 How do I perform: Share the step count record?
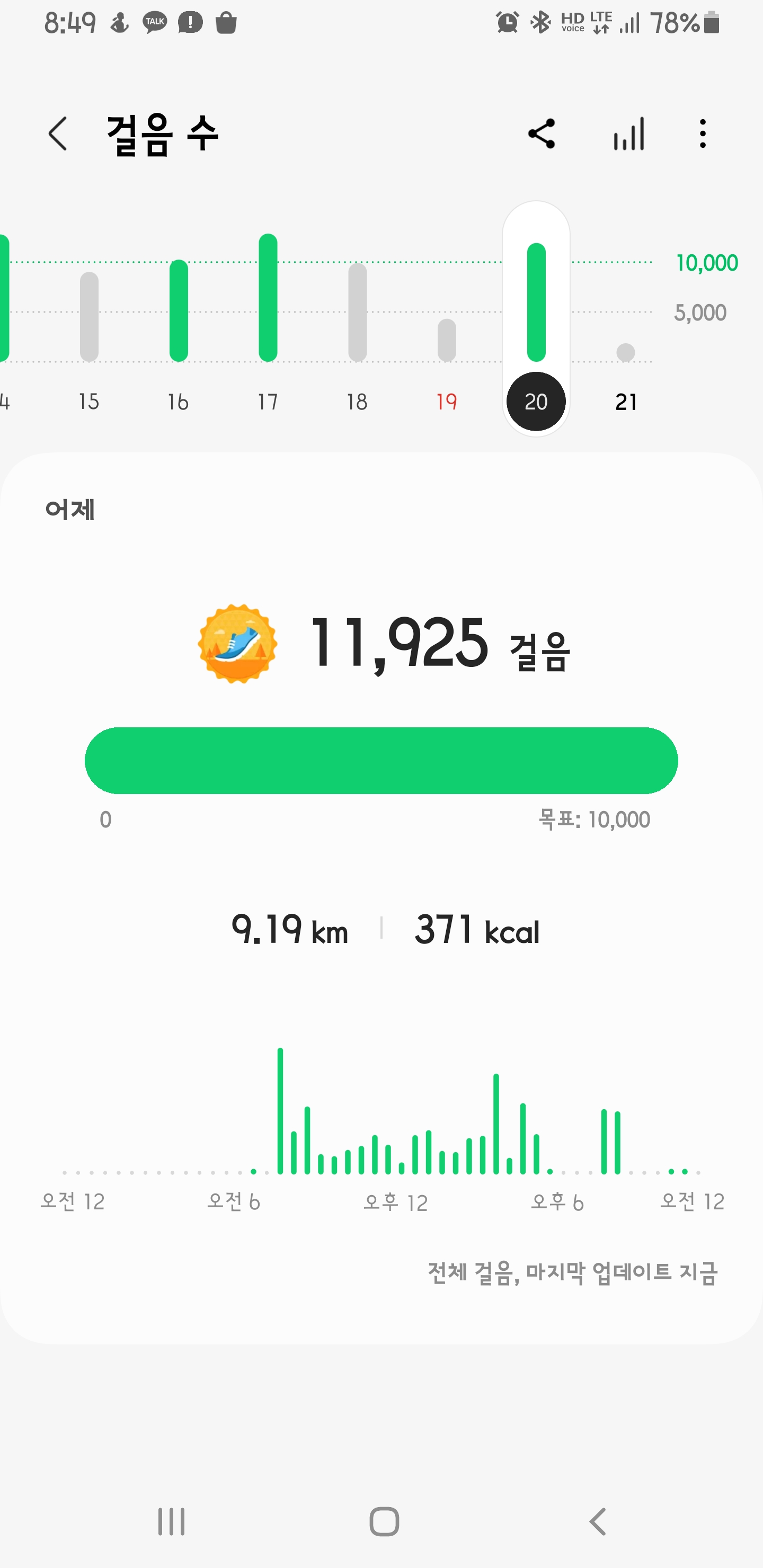click(542, 134)
